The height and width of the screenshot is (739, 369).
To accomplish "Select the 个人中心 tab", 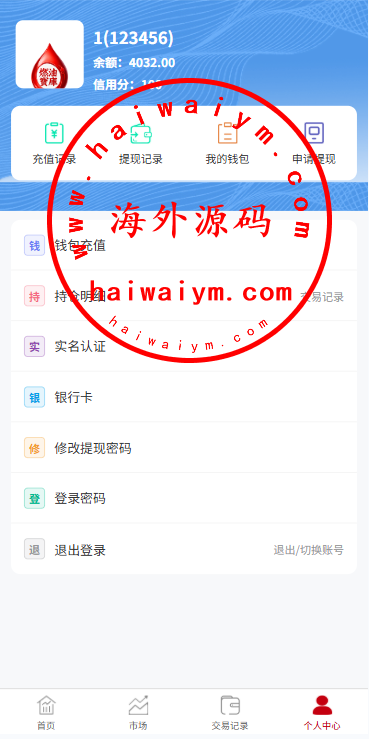I will (x=322, y=713).
